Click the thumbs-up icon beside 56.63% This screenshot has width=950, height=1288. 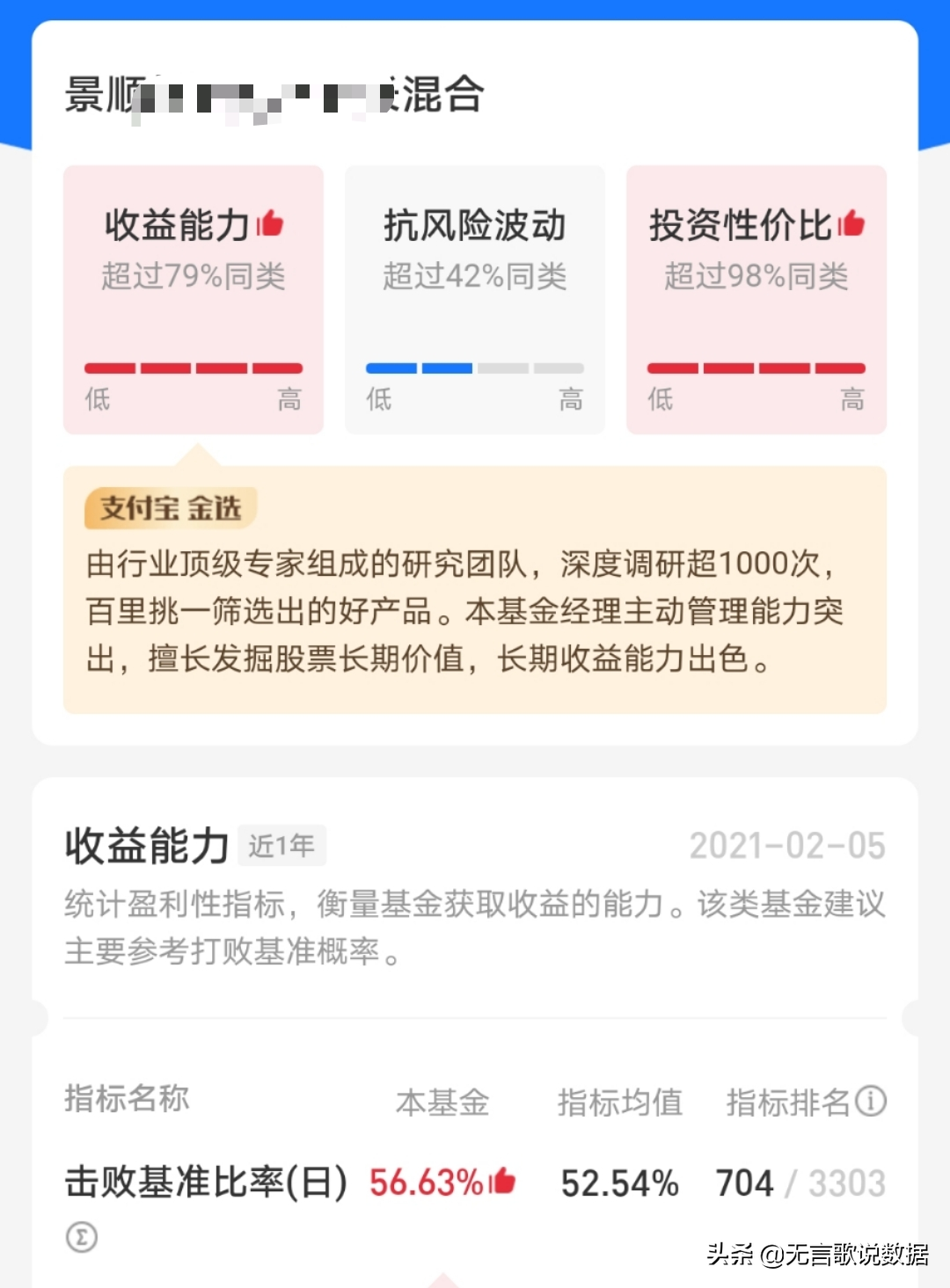click(x=501, y=1182)
